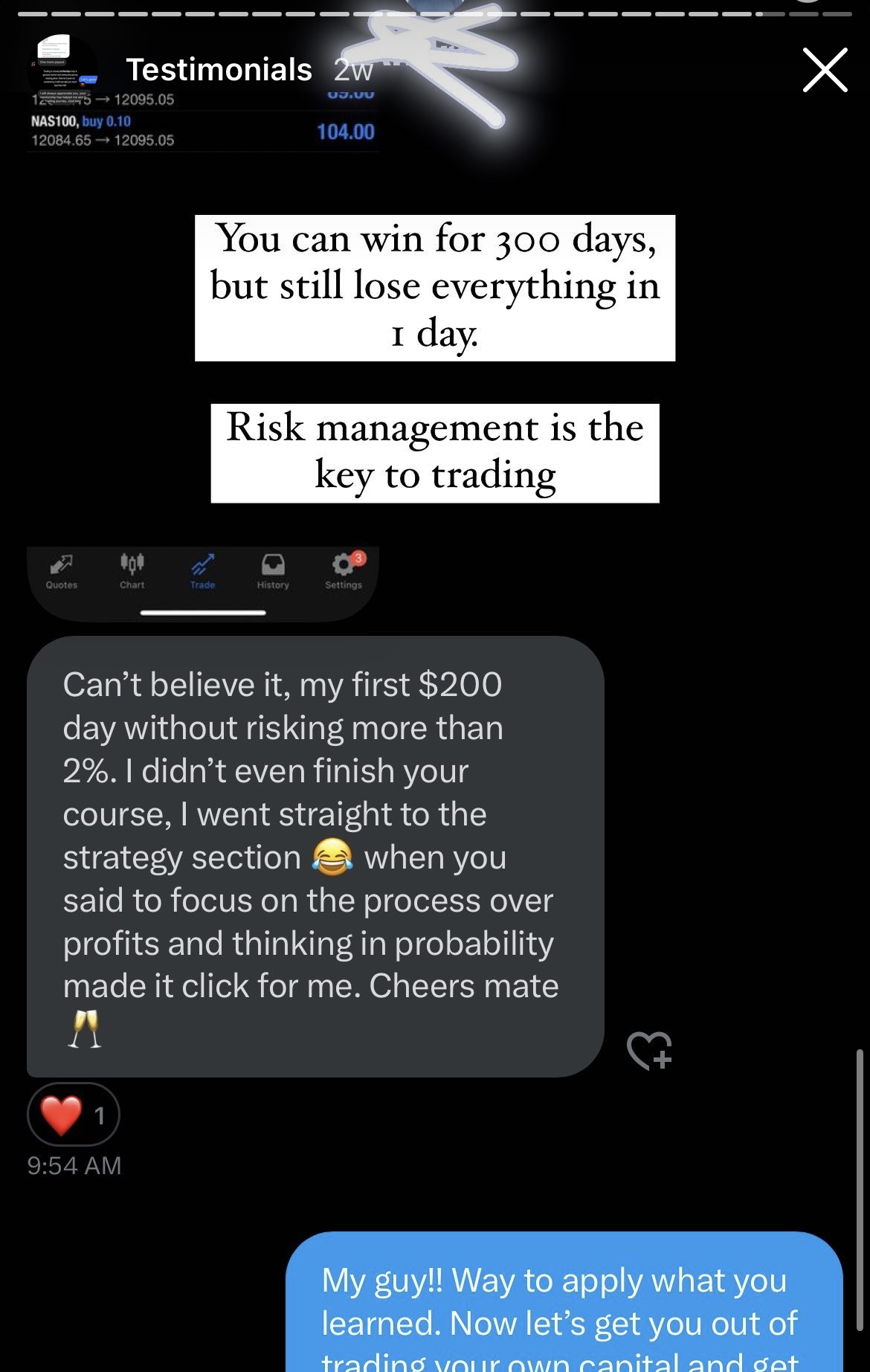
Task: Close the Testimonials story viewer
Action: click(x=825, y=71)
